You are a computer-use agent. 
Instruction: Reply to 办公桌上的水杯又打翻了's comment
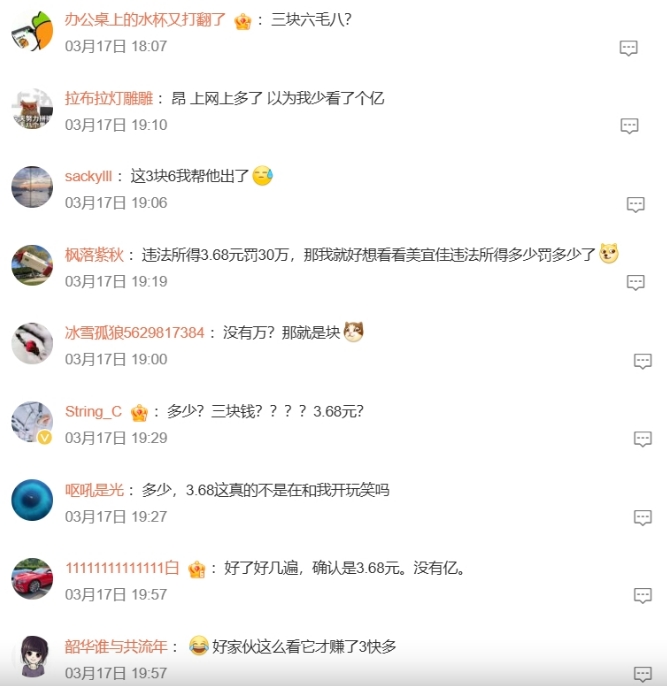point(628,48)
